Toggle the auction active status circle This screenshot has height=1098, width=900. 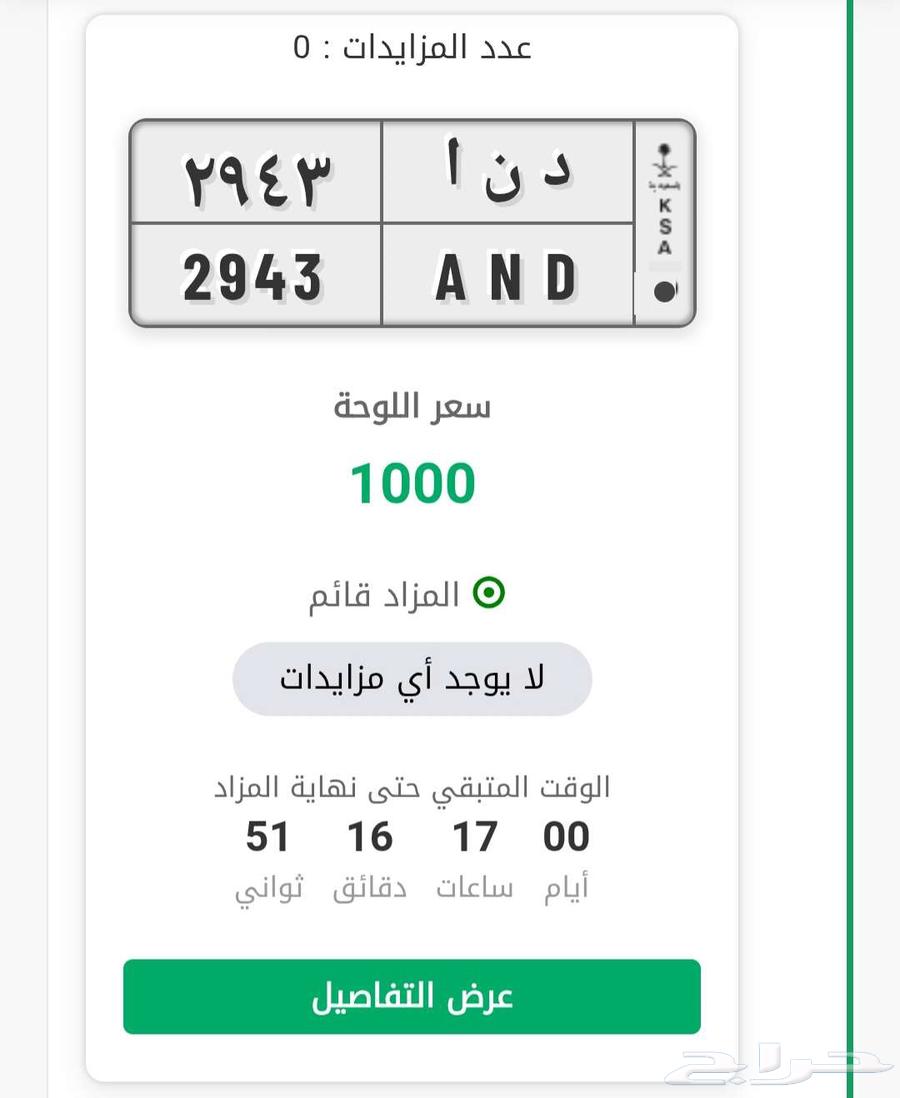click(x=489, y=594)
